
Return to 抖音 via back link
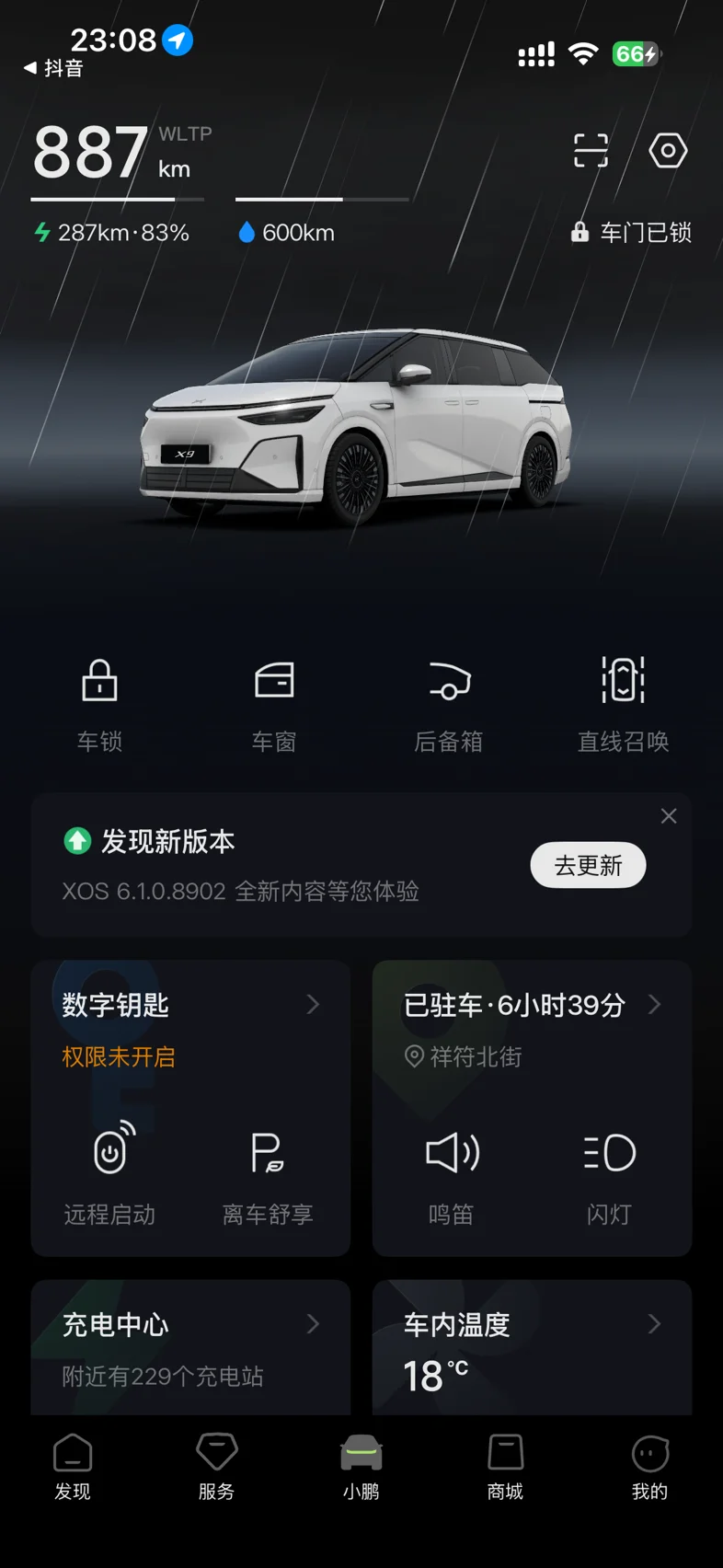(x=53, y=68)
